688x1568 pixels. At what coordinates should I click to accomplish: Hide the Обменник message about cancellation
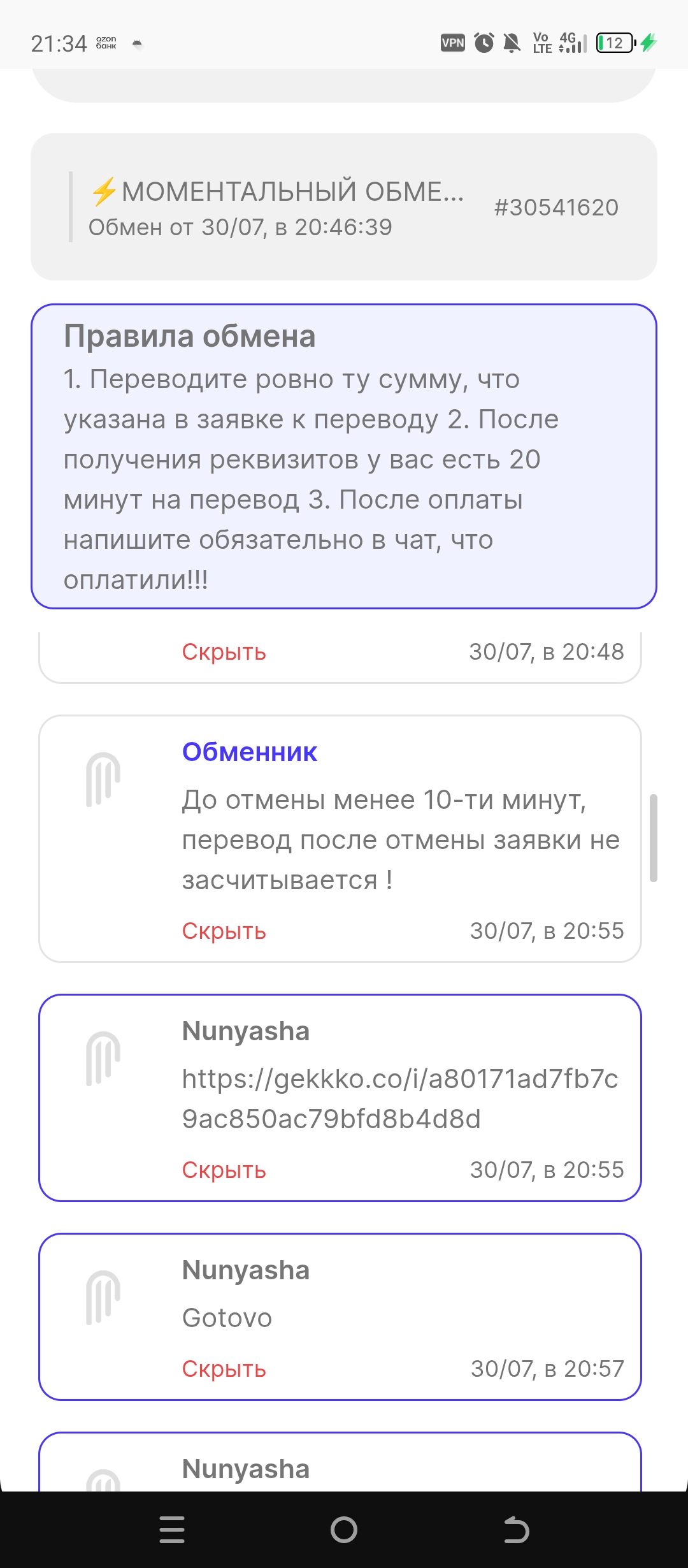point(224,931)
